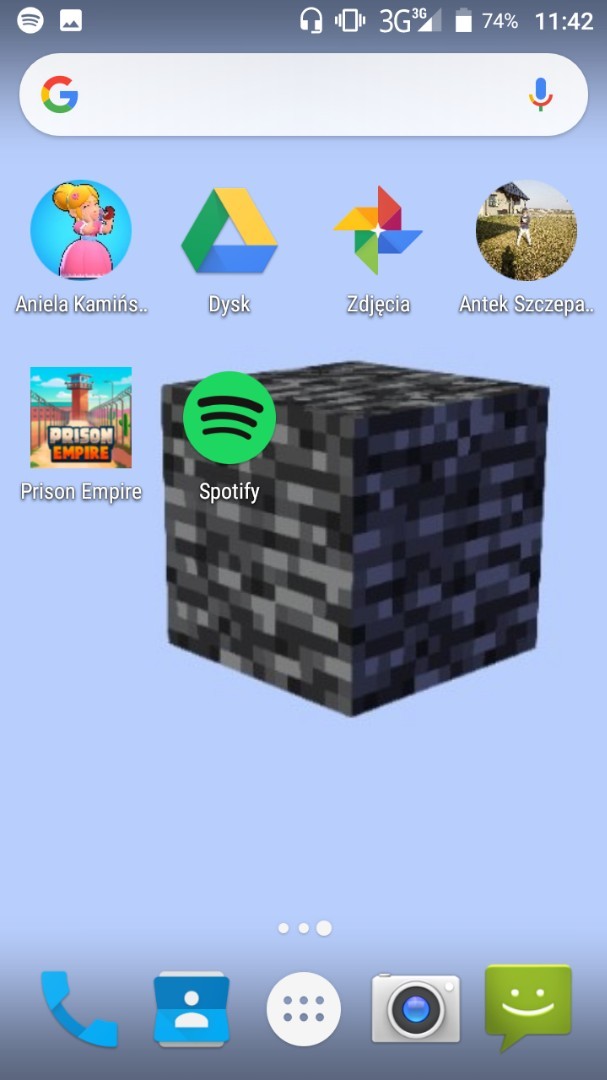Open the Google search bar
This screenshot has height=1080, width=607.
(x=290, y=95)
